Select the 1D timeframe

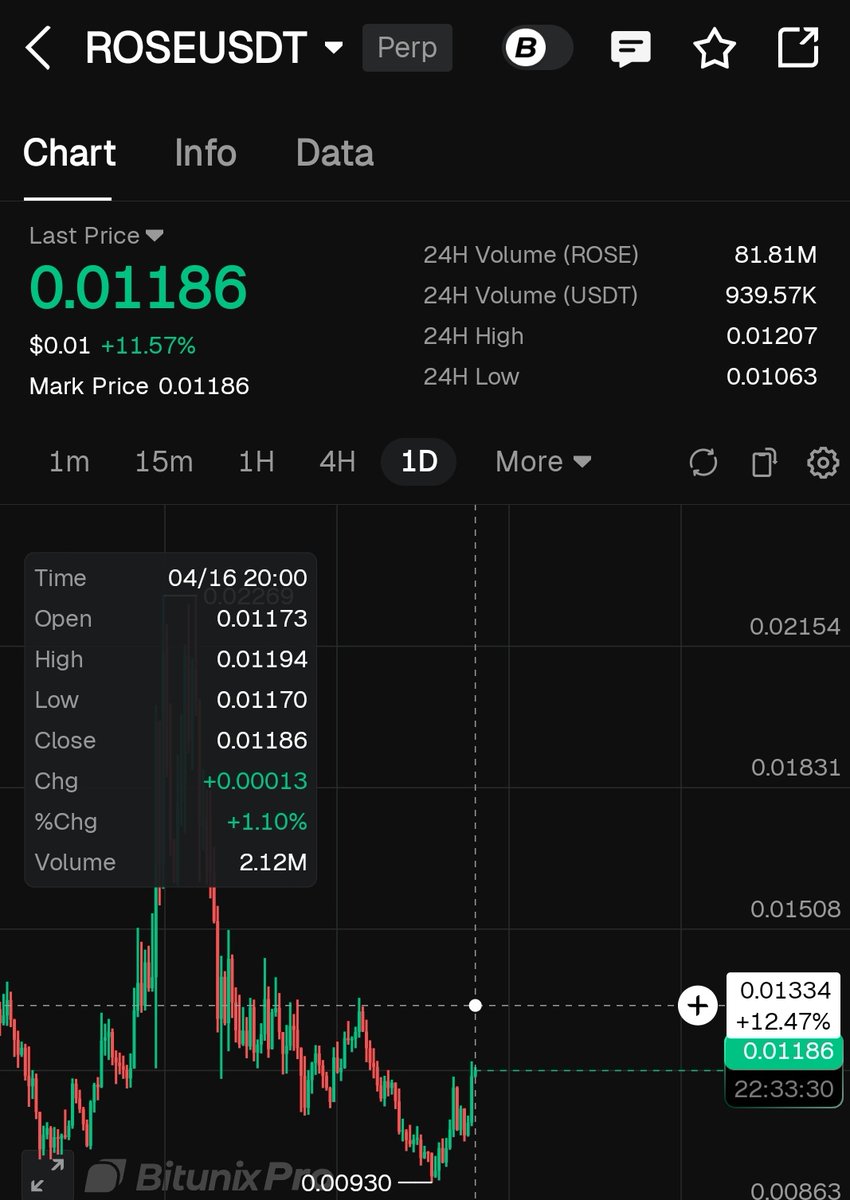tap(419, 461)
